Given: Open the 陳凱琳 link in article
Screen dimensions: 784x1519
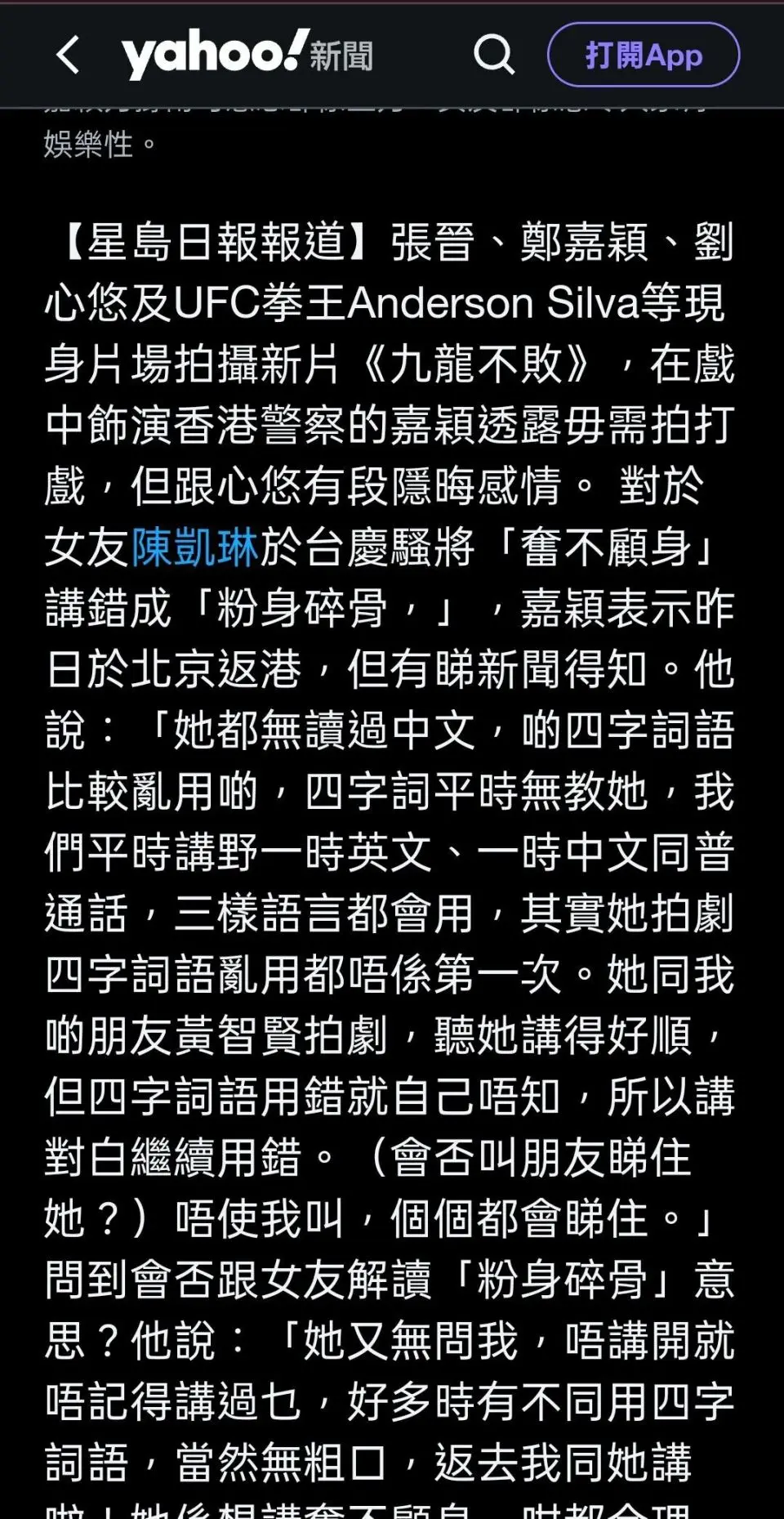Looking at the screenshot, I should pyautogui.click(x=195, y=547).
